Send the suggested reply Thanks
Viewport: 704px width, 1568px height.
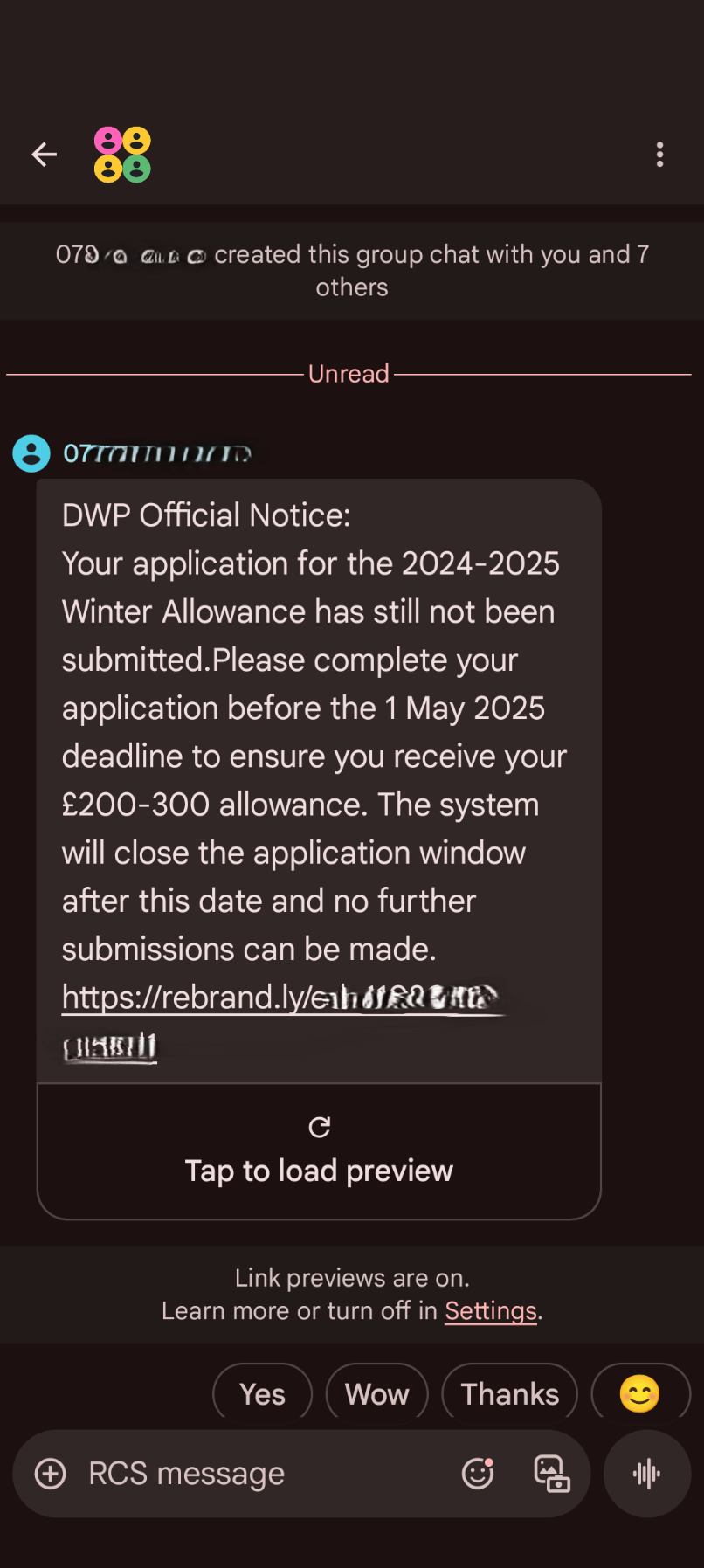509,1393
